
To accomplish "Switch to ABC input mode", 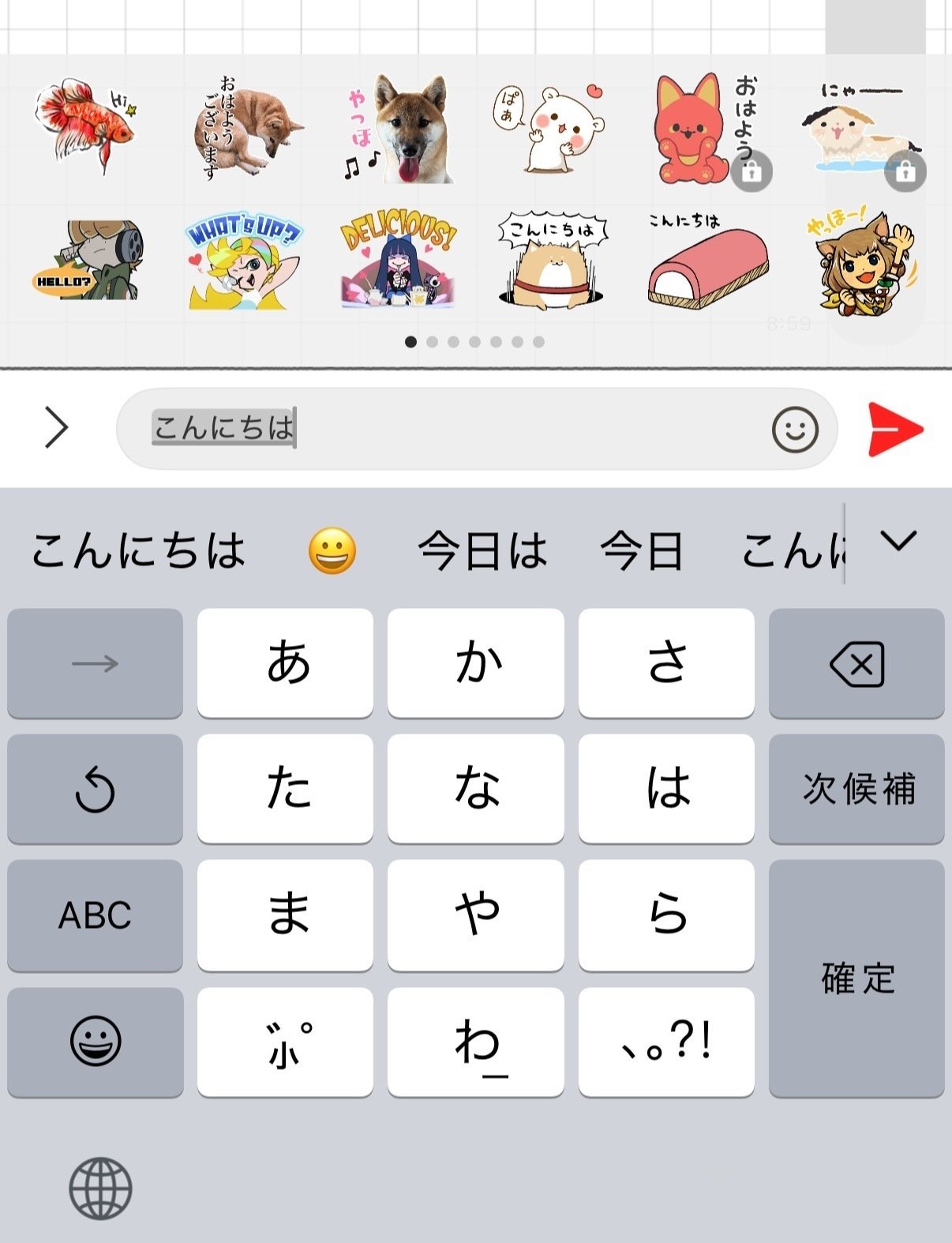I will 94,915.
